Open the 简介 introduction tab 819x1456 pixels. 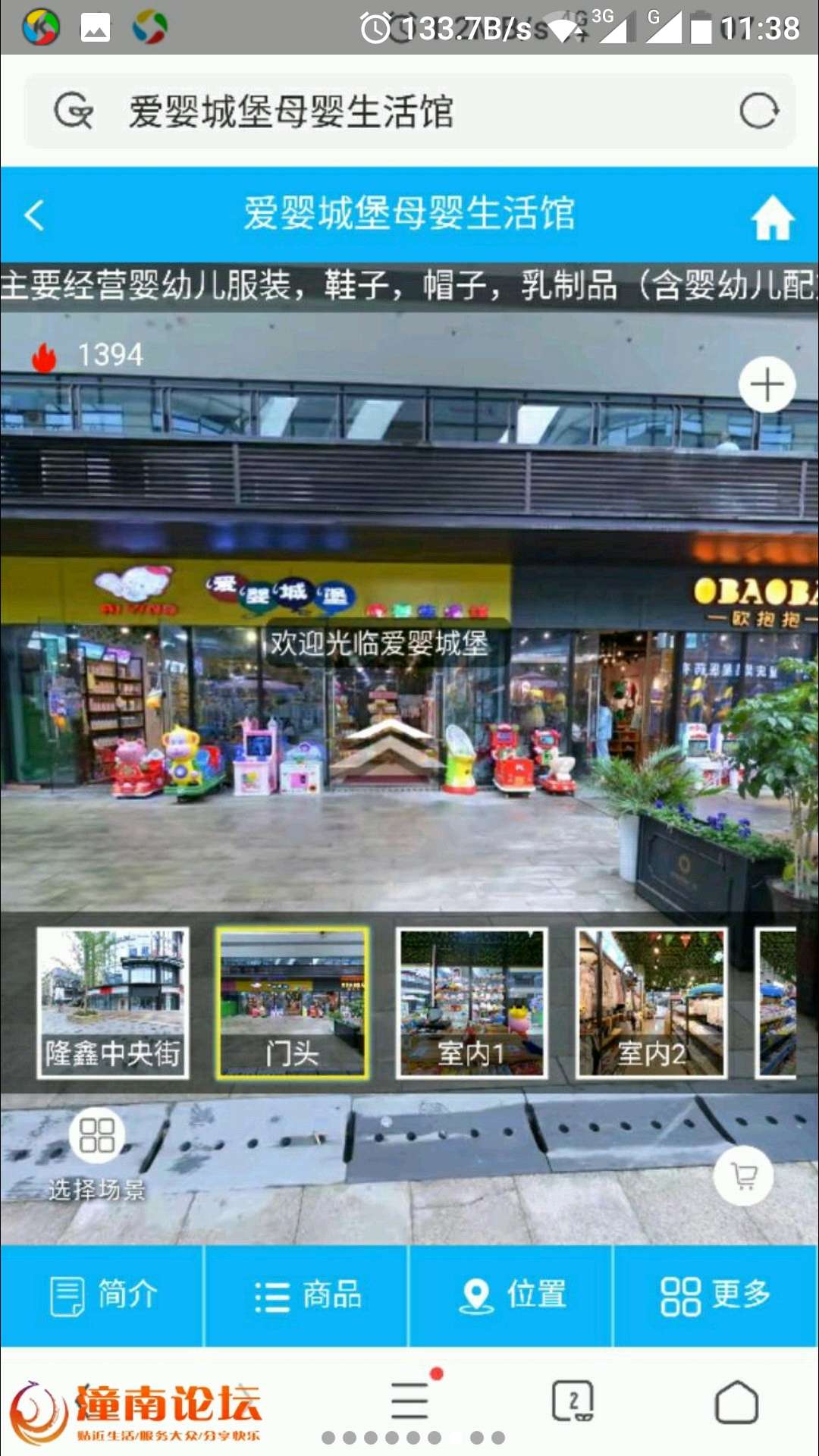click(x=102, y=1294)
